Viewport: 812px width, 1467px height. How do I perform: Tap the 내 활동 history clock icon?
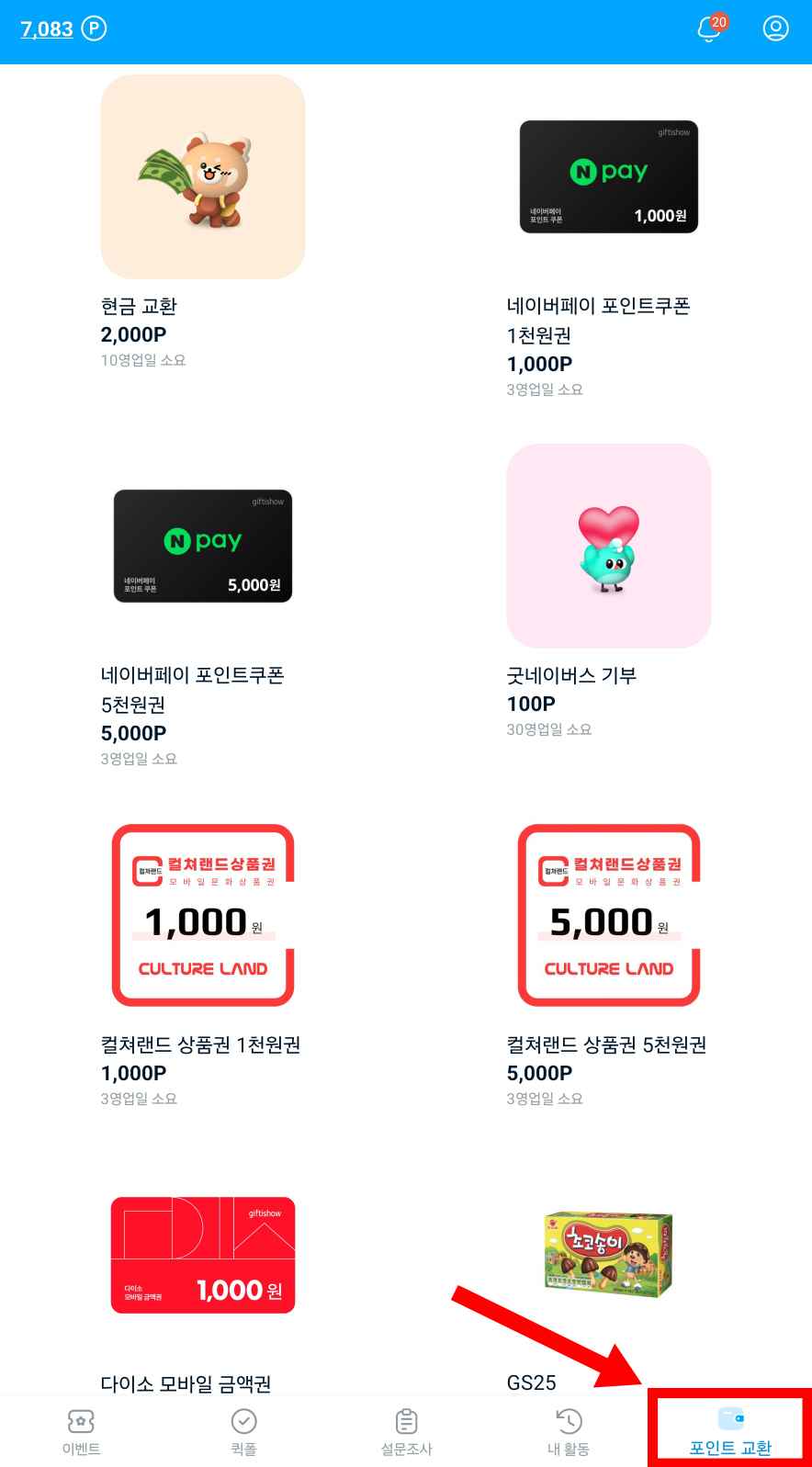tap(568, 1421)
